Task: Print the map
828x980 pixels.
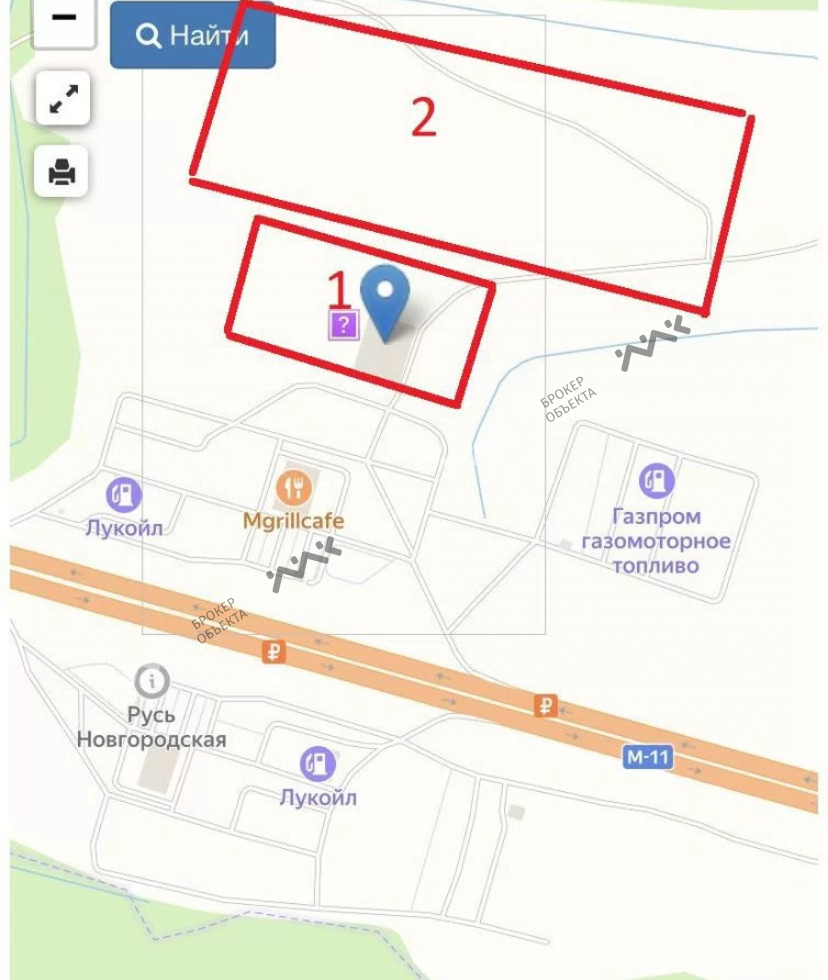Action: [x=63, y=172]
